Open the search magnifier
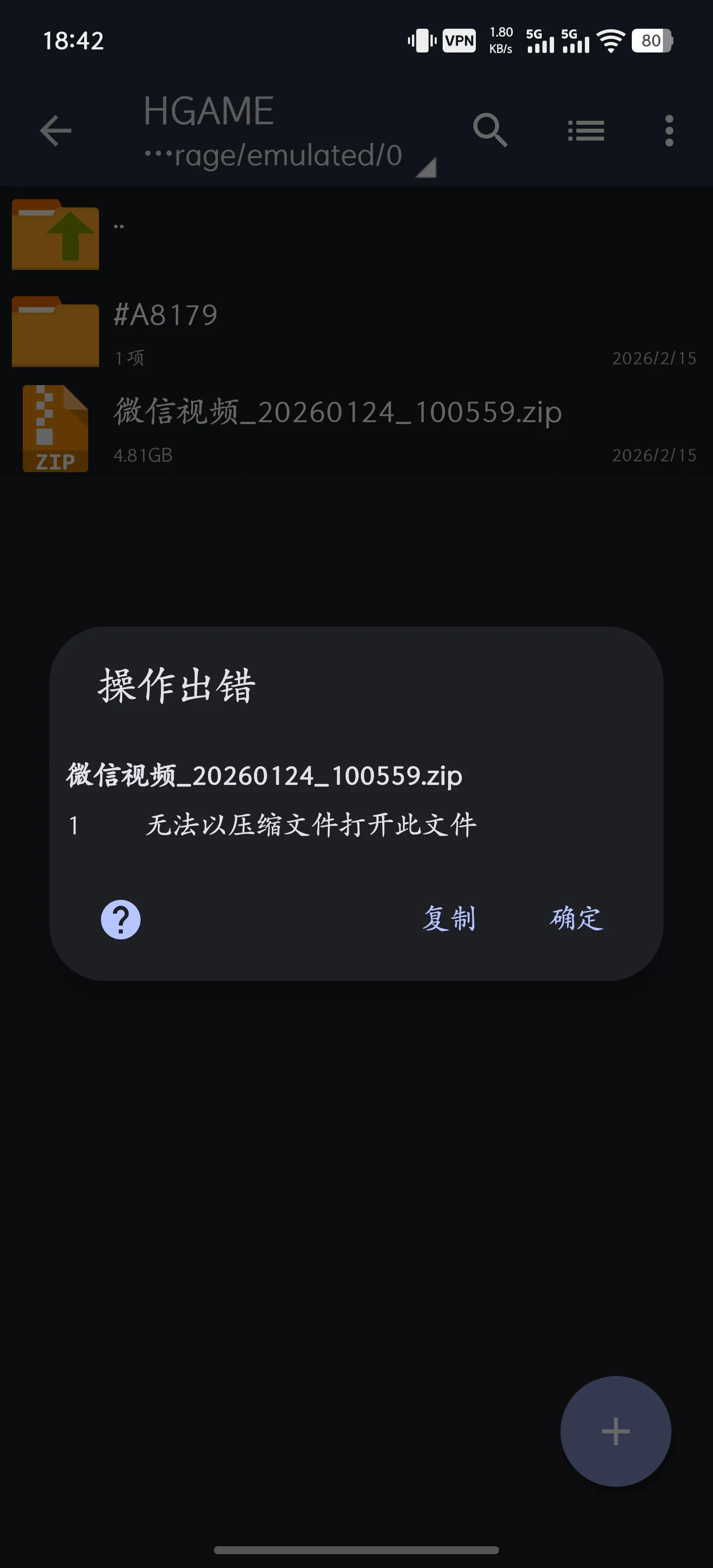This screenshot has width=713, height=1568. [490, 130]
